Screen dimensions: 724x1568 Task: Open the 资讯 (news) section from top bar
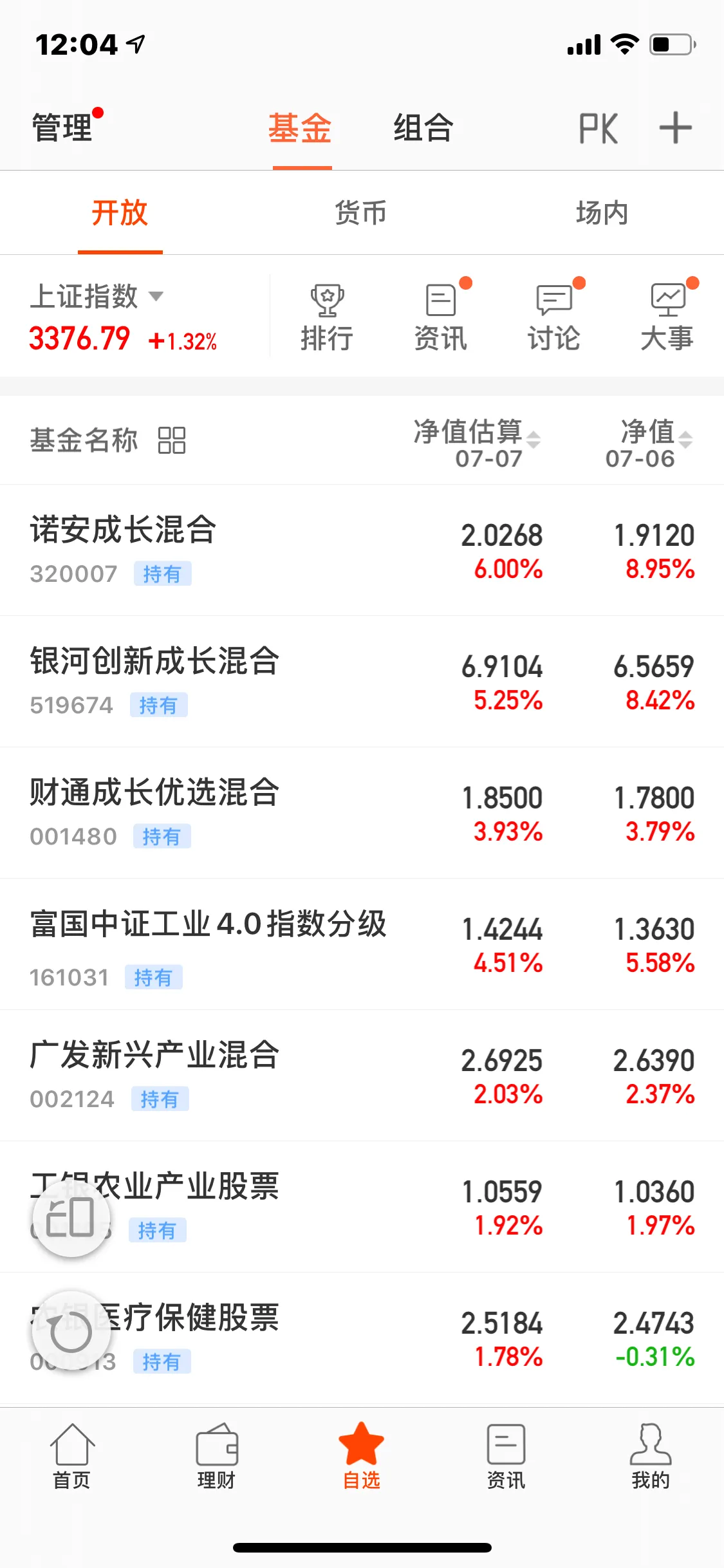441,315
